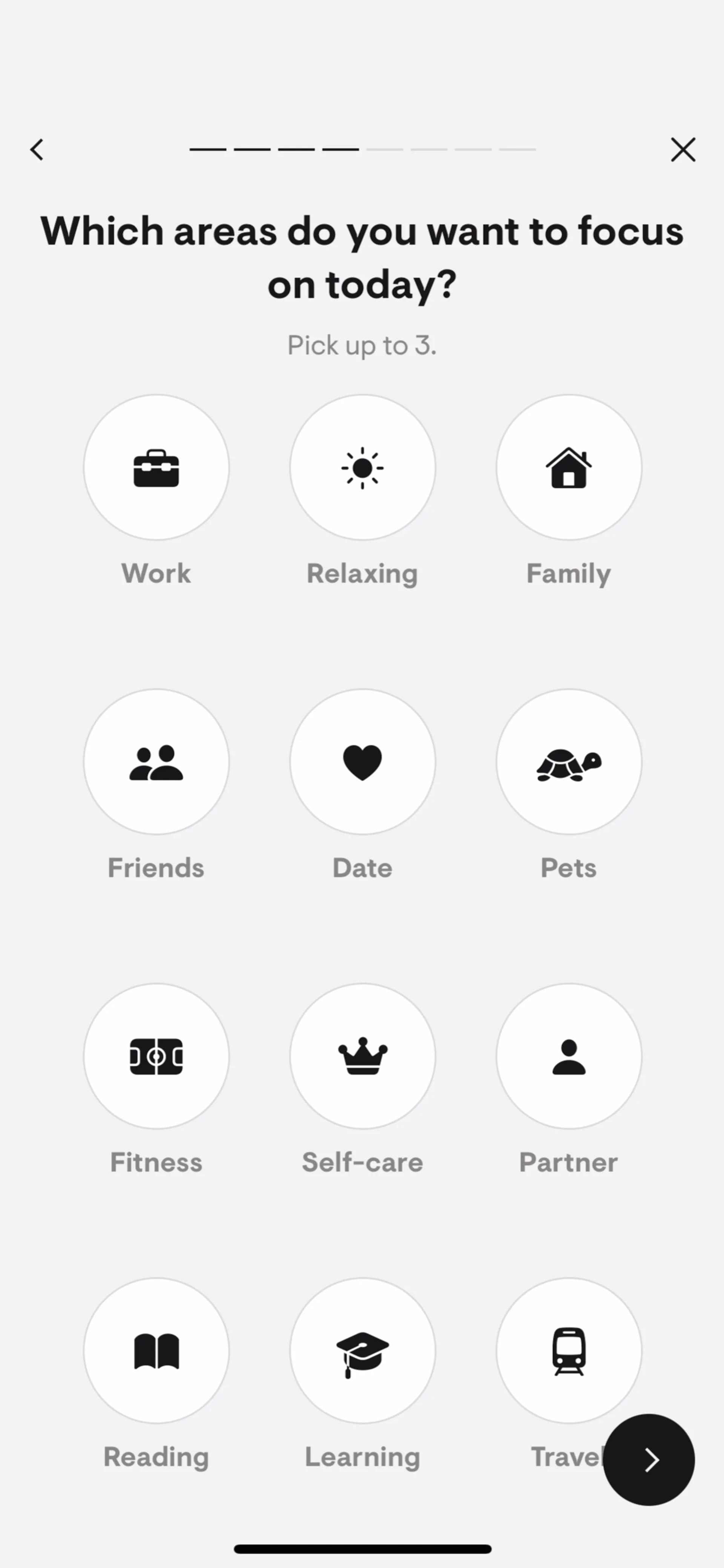Screen dimensions: 724x1568
Task: Choose Relaxing as a focus area
Action: [x=362, y=467]
